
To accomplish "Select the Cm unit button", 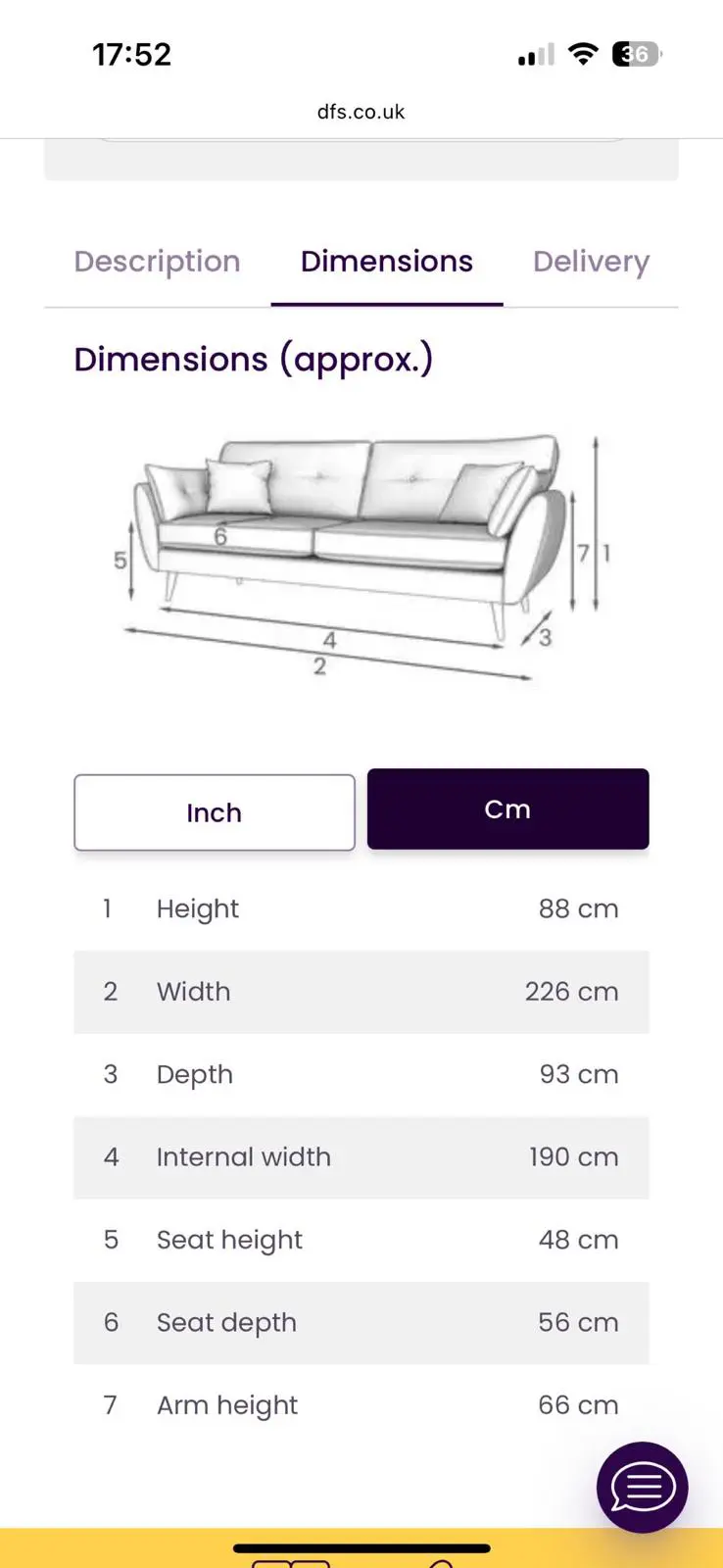I will pyautogui.click(x=507, y=809).
